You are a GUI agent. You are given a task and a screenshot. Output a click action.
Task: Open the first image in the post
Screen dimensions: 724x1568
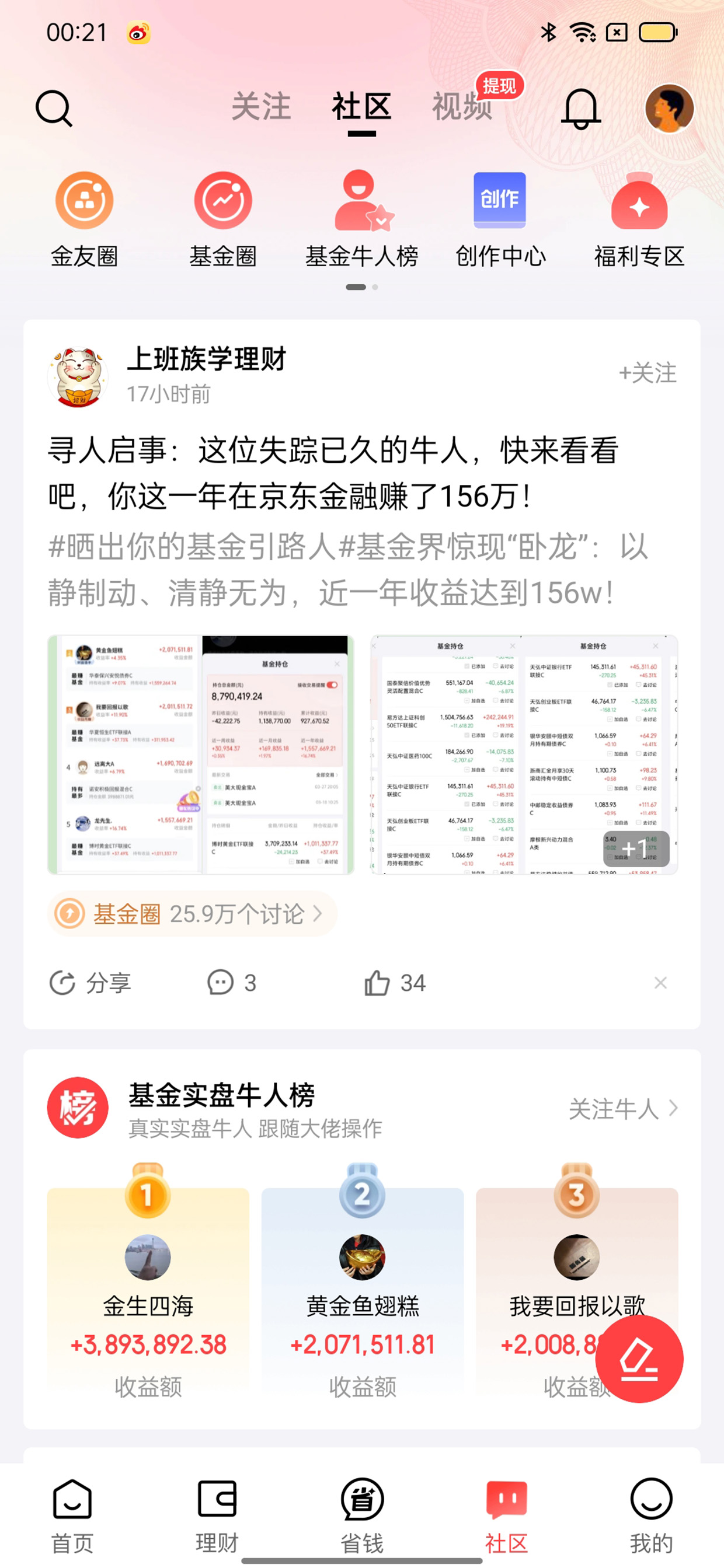click(x=201, y=755)
